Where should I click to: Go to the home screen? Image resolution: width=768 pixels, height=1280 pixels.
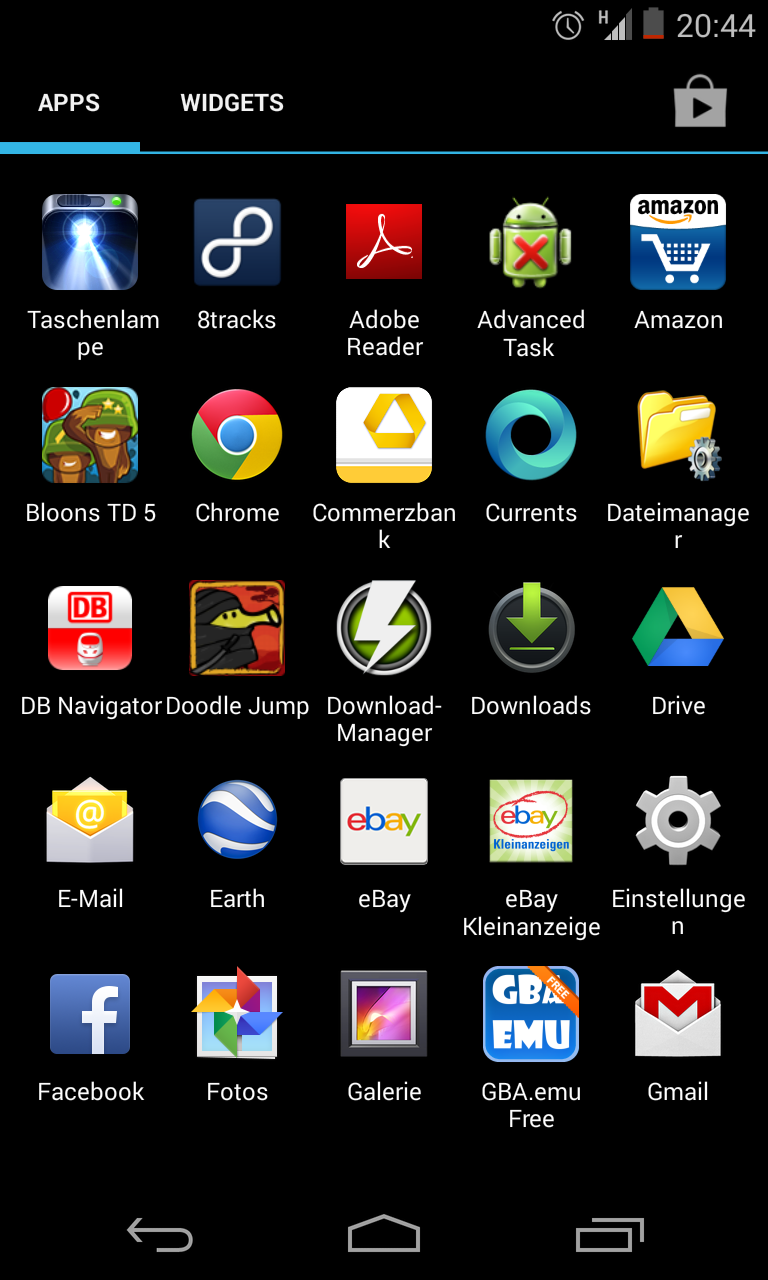[384, 1234]
